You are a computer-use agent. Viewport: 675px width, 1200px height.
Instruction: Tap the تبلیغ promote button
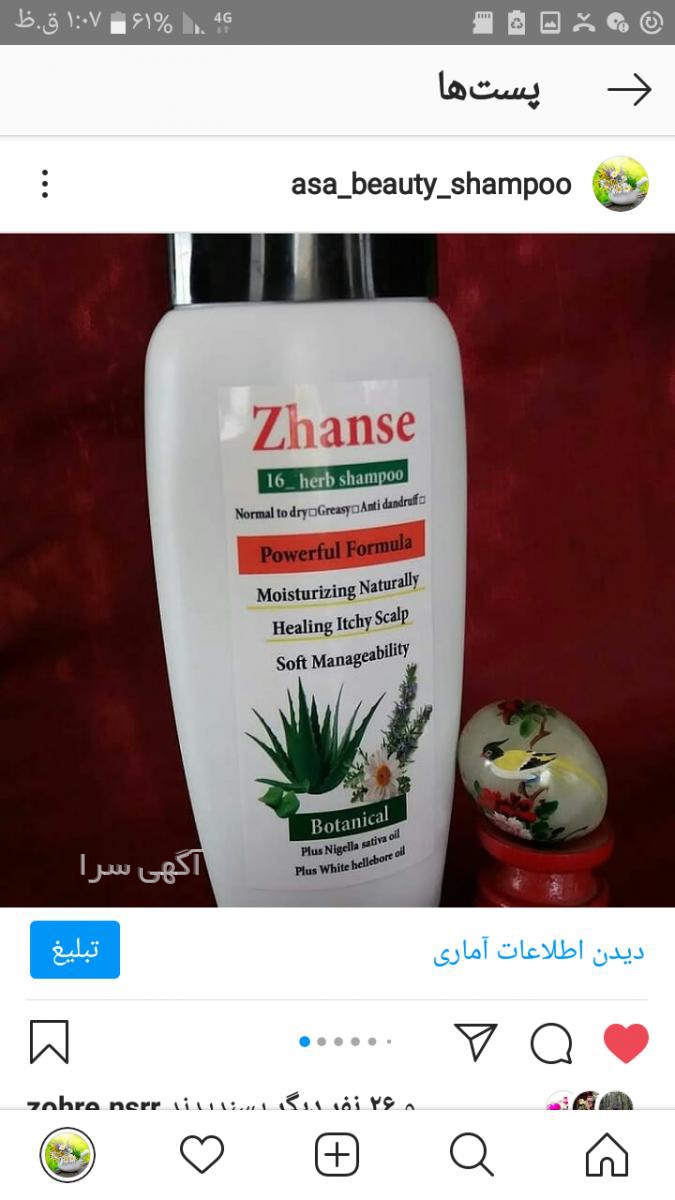(x=75, y=949)
